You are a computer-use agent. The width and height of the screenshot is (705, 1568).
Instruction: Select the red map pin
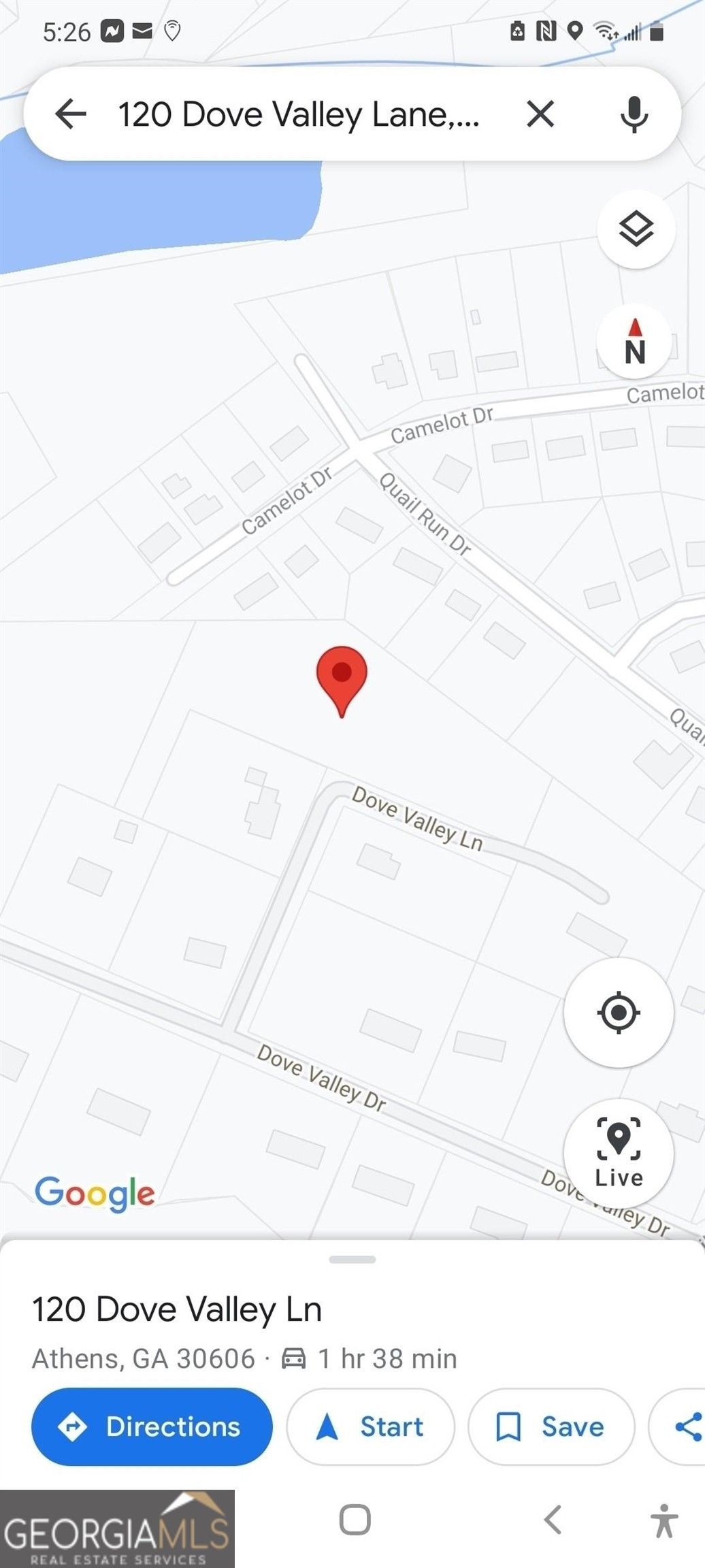click(x=342, y=678)
